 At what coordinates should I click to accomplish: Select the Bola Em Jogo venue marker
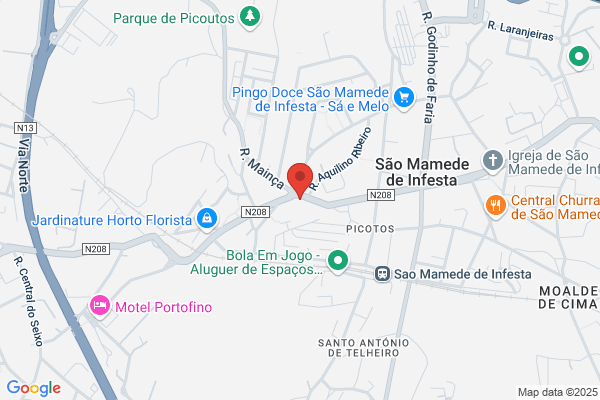tap(338, 261)
